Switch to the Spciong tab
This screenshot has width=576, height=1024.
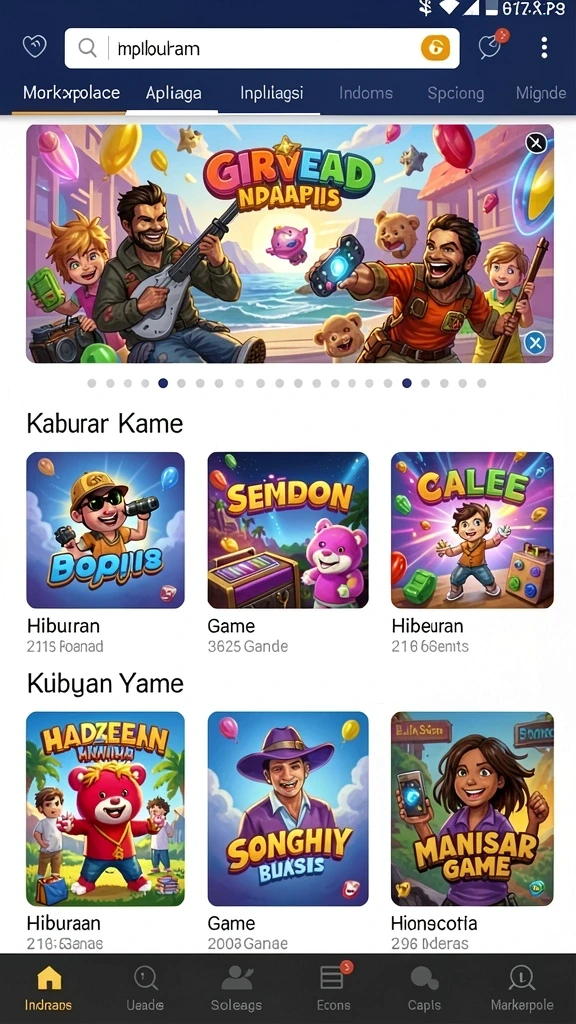[456, 93]
